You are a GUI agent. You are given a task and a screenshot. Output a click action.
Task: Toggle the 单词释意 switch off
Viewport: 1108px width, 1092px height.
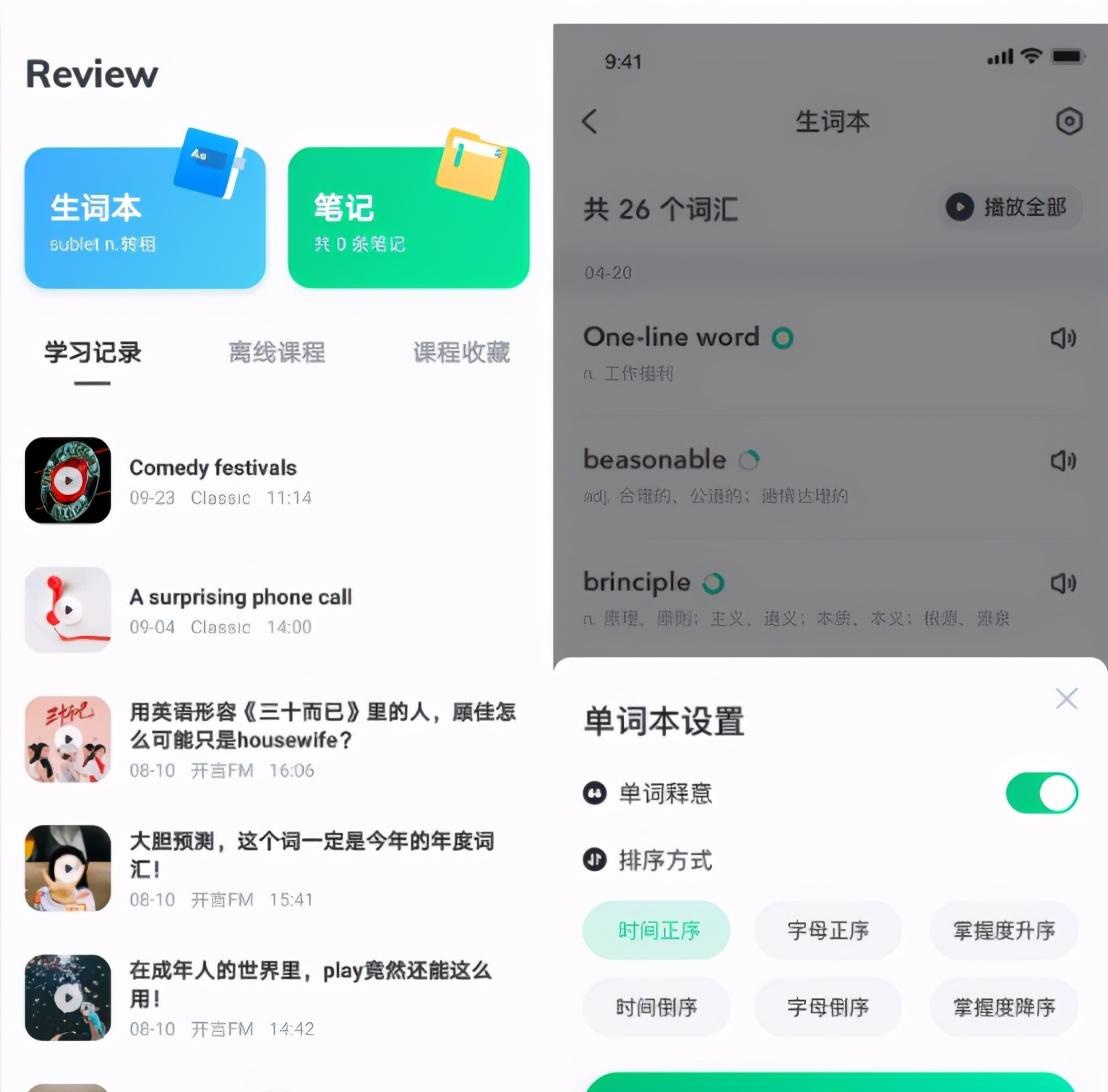point(1042,793)
